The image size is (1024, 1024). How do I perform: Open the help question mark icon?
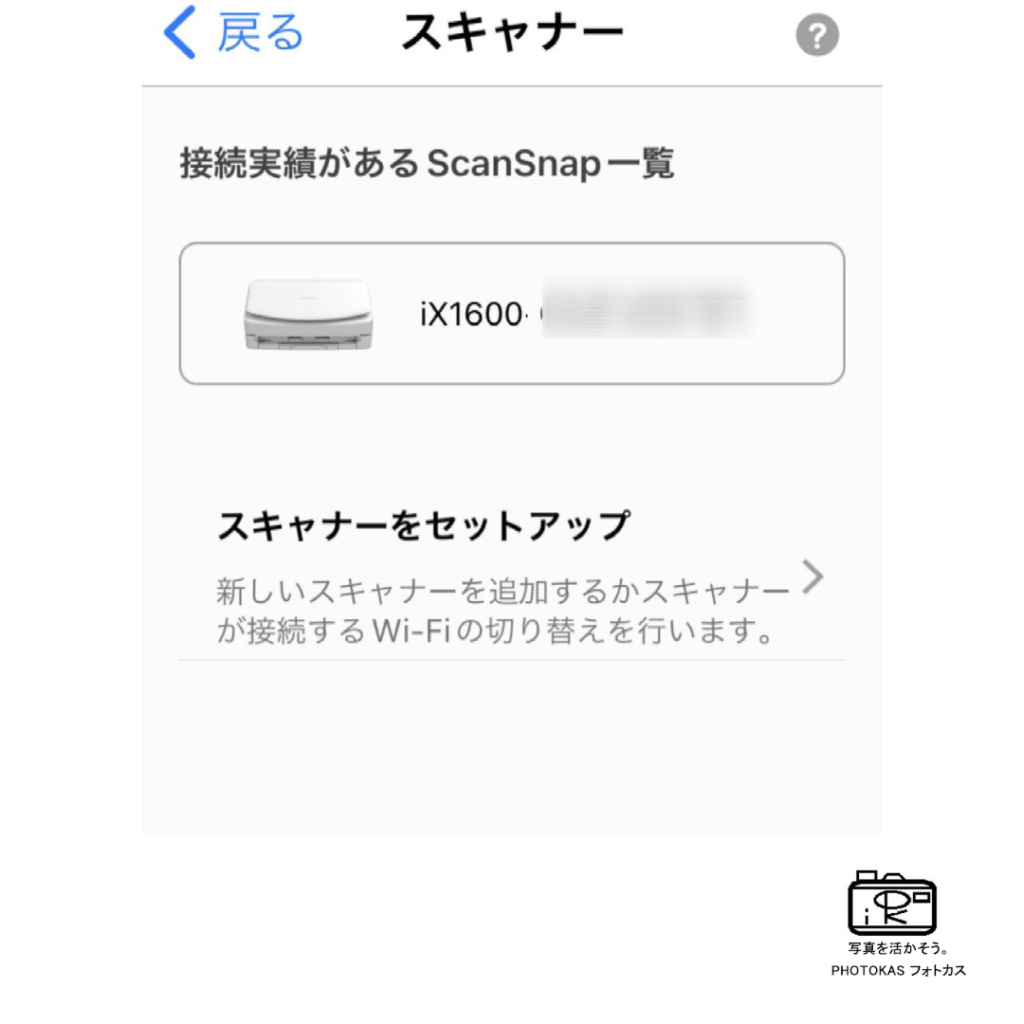[x=817, y=38]
